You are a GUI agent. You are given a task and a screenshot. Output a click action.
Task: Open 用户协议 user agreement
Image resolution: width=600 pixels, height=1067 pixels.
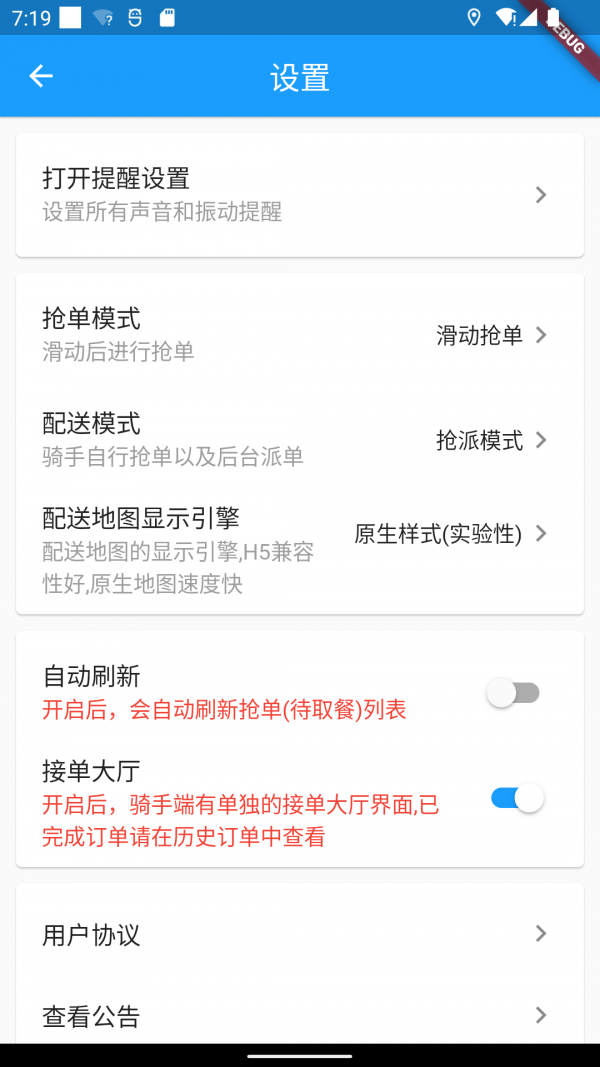[300, 934]
